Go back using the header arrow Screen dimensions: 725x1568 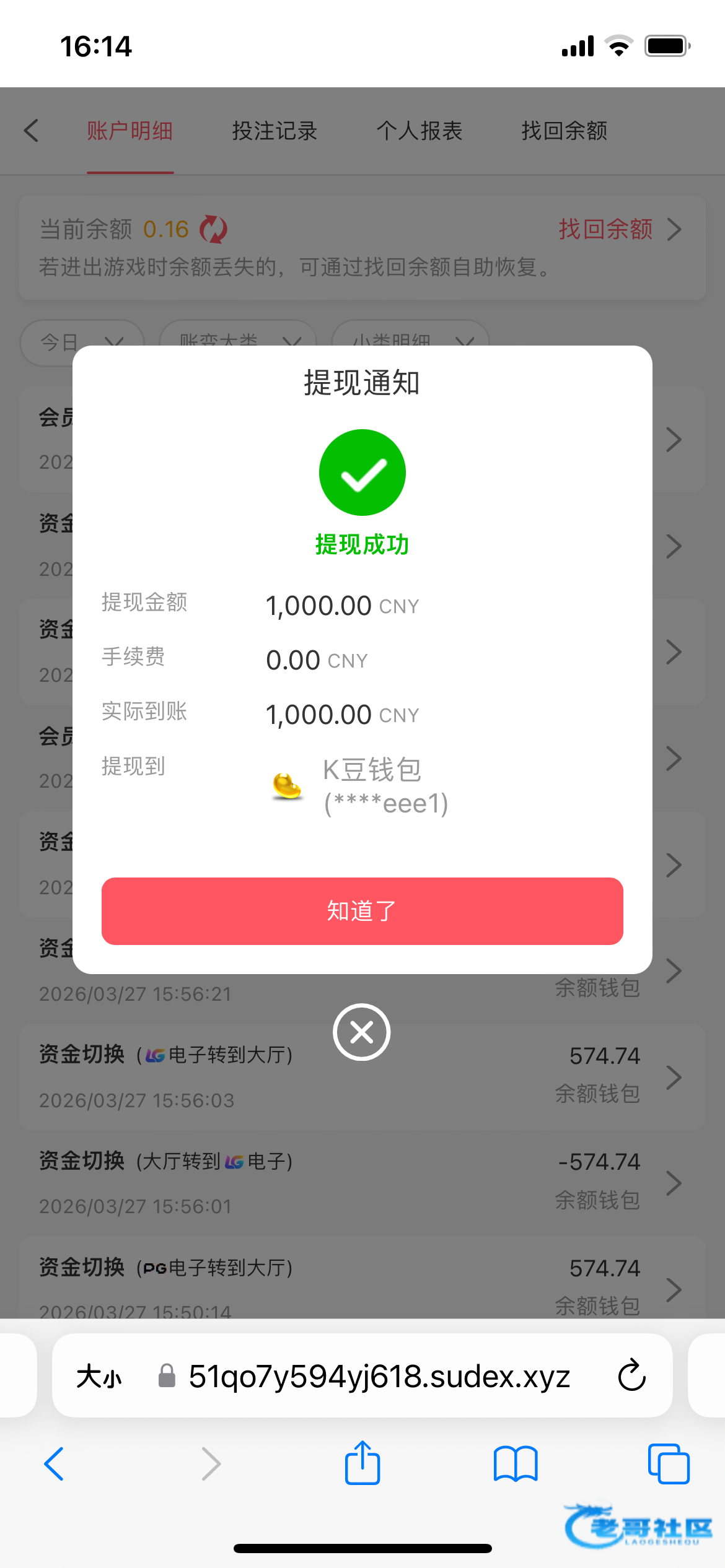(x=32, y=131)
